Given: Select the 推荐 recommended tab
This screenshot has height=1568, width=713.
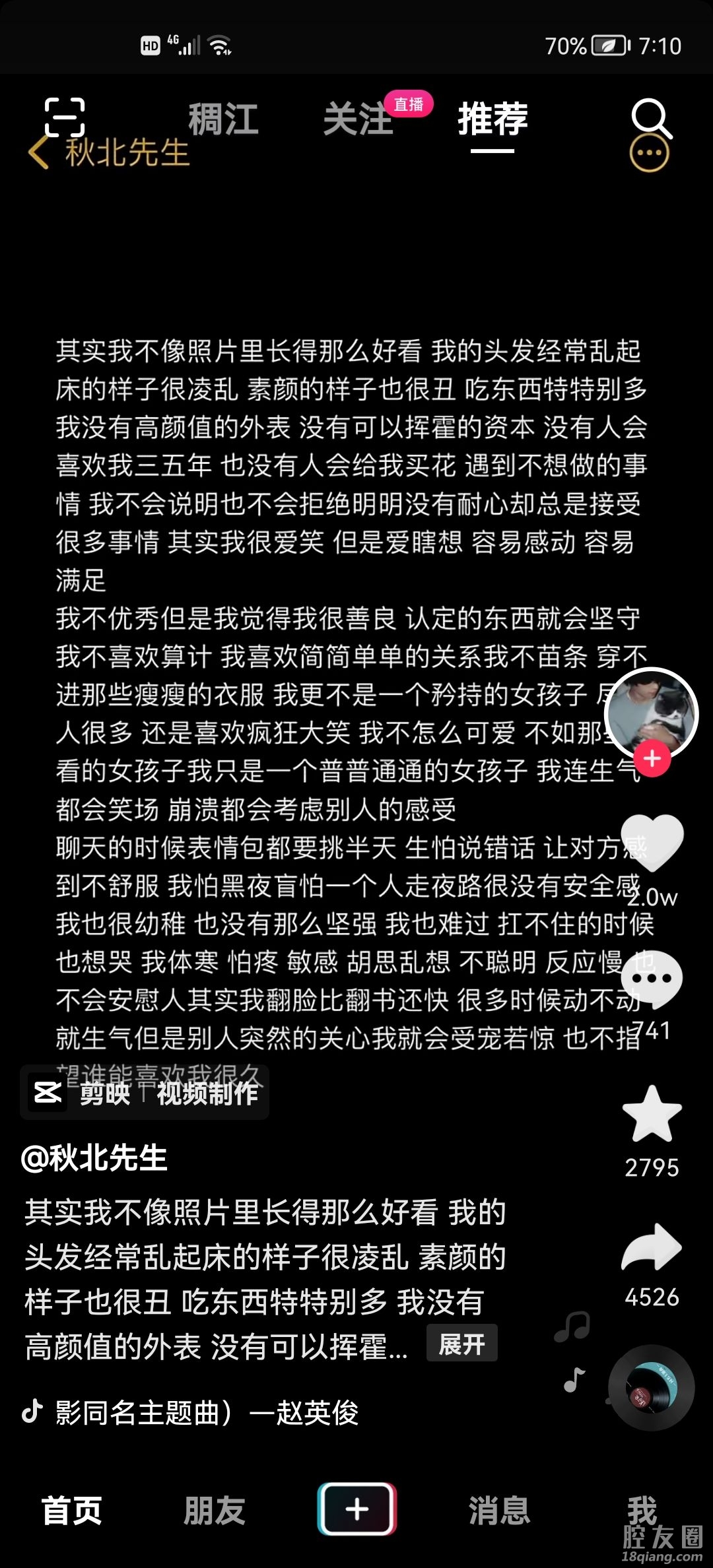Looking at the screenshot, I should 492,119.
